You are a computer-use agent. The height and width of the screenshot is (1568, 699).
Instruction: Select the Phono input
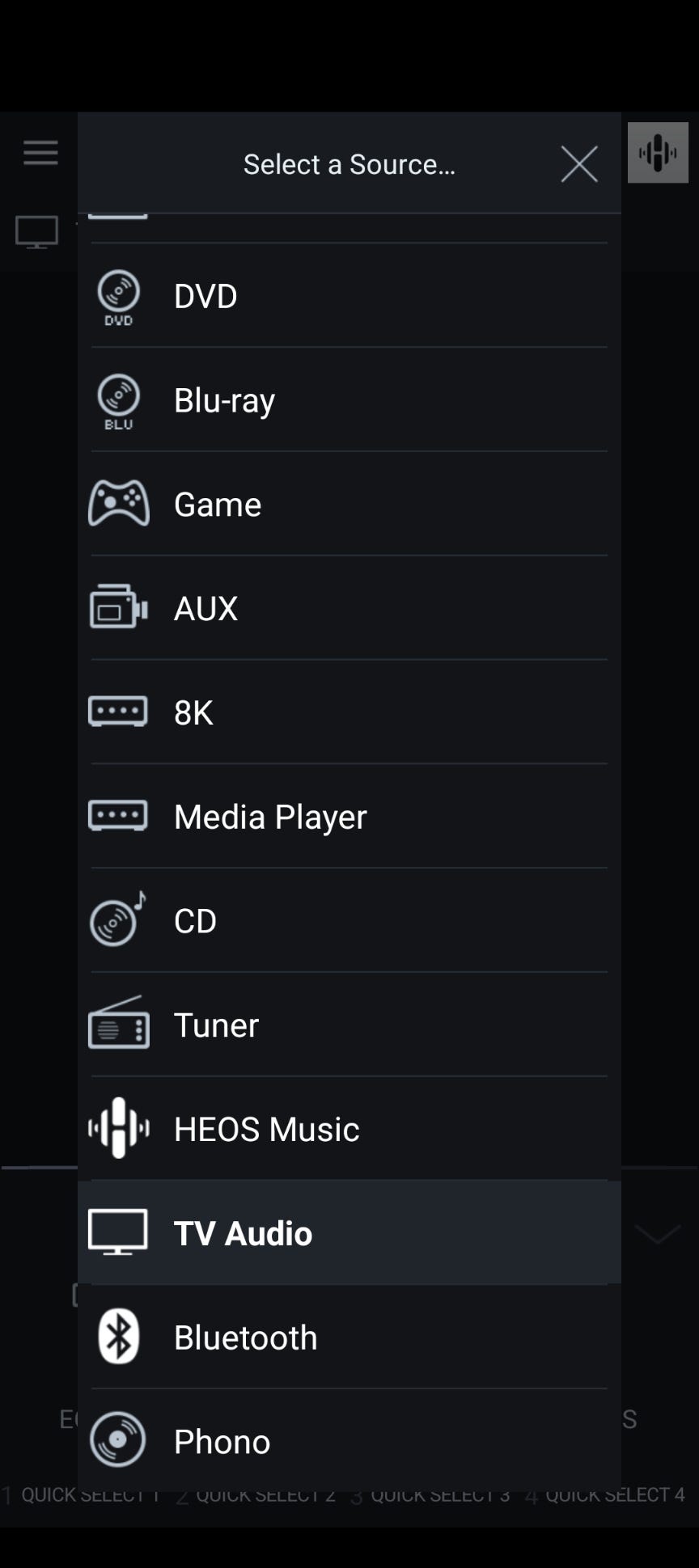[349, 1440]
